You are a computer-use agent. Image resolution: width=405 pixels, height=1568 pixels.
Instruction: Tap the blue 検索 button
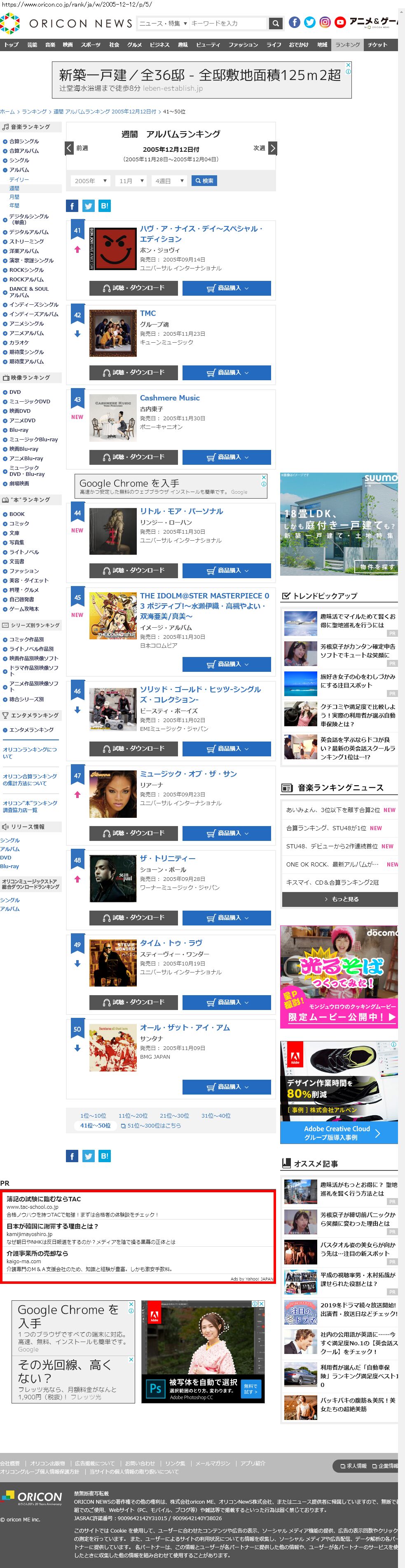tap(204, 181)
